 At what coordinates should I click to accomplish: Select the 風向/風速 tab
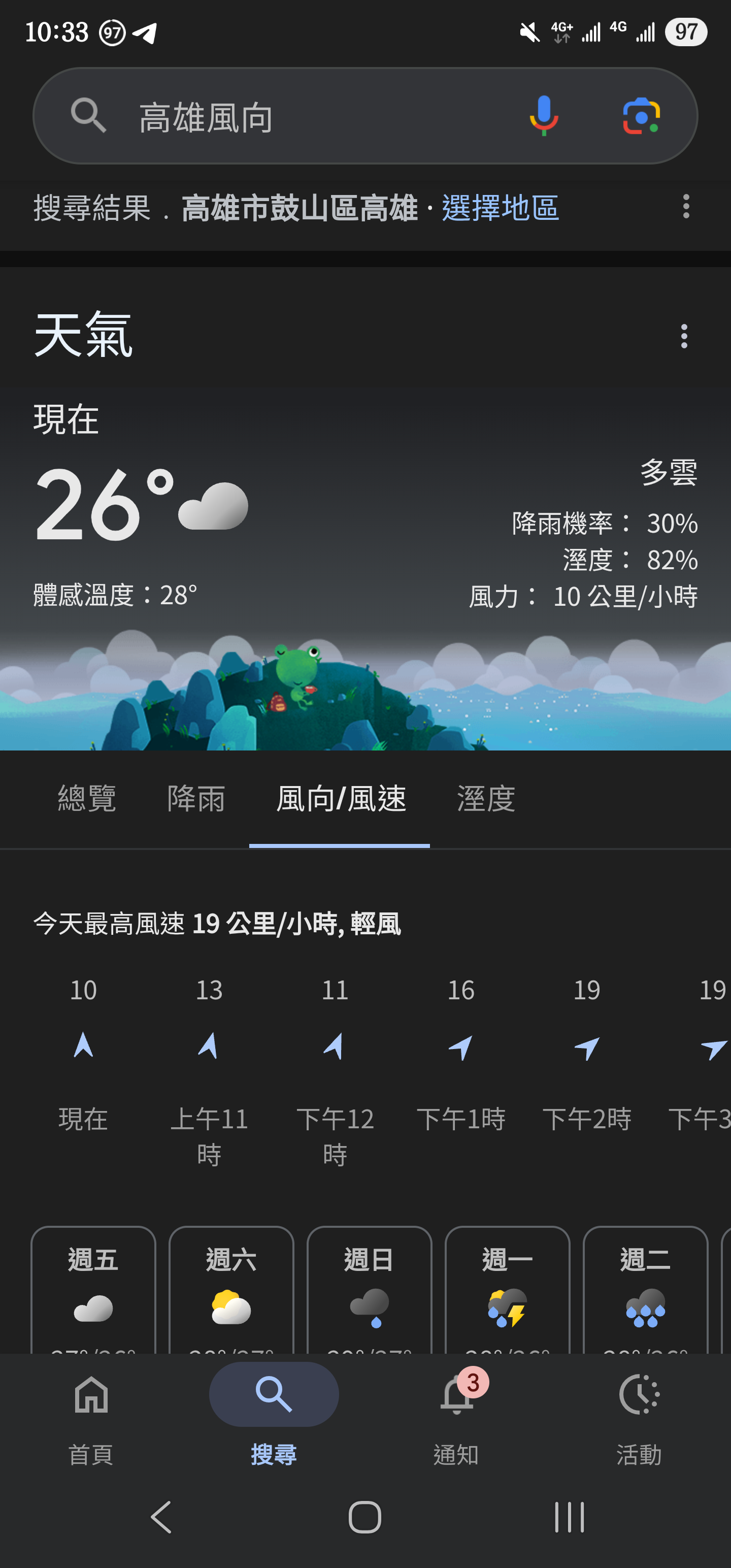click(x=340, y=799)
